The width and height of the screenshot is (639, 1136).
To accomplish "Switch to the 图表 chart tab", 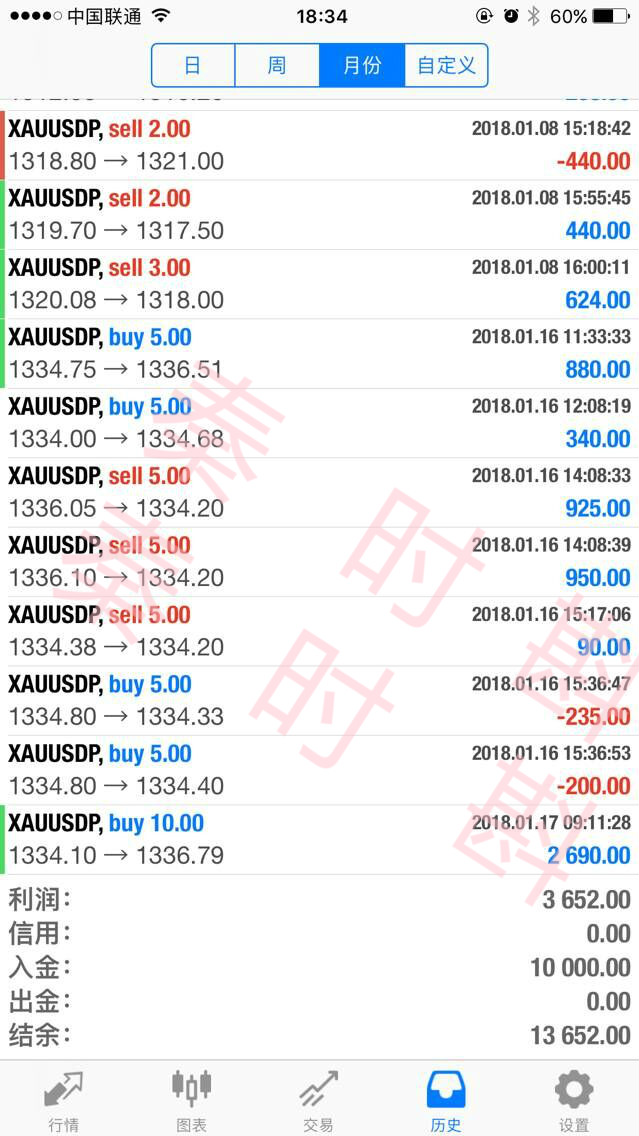I will click(191, 1100).
